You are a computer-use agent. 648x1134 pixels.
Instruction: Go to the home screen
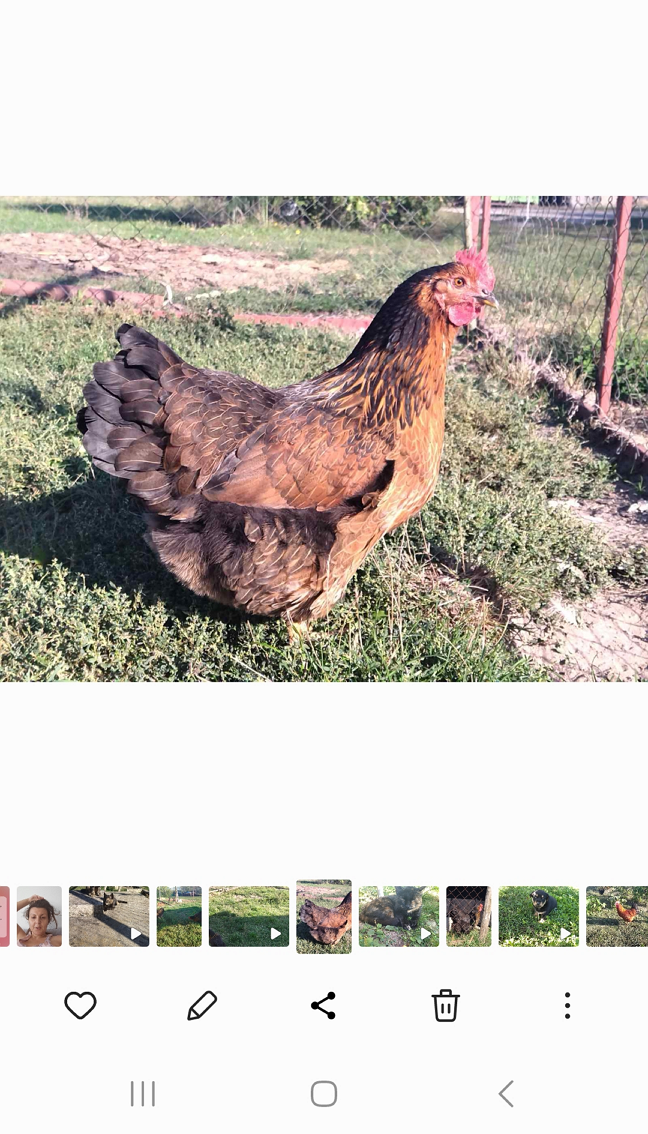(324, 1094)
